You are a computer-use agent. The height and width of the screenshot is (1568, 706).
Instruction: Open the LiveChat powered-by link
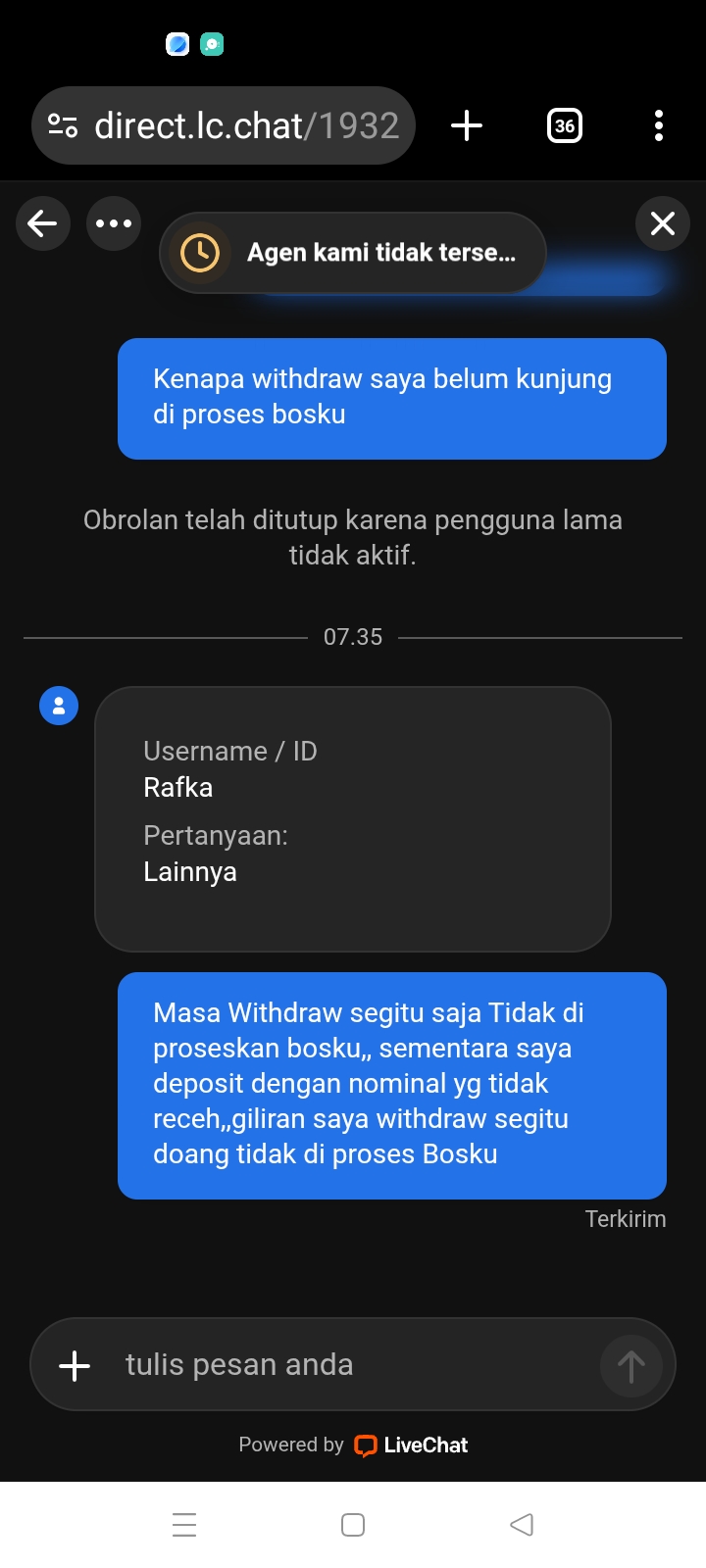click(411, 1445)
